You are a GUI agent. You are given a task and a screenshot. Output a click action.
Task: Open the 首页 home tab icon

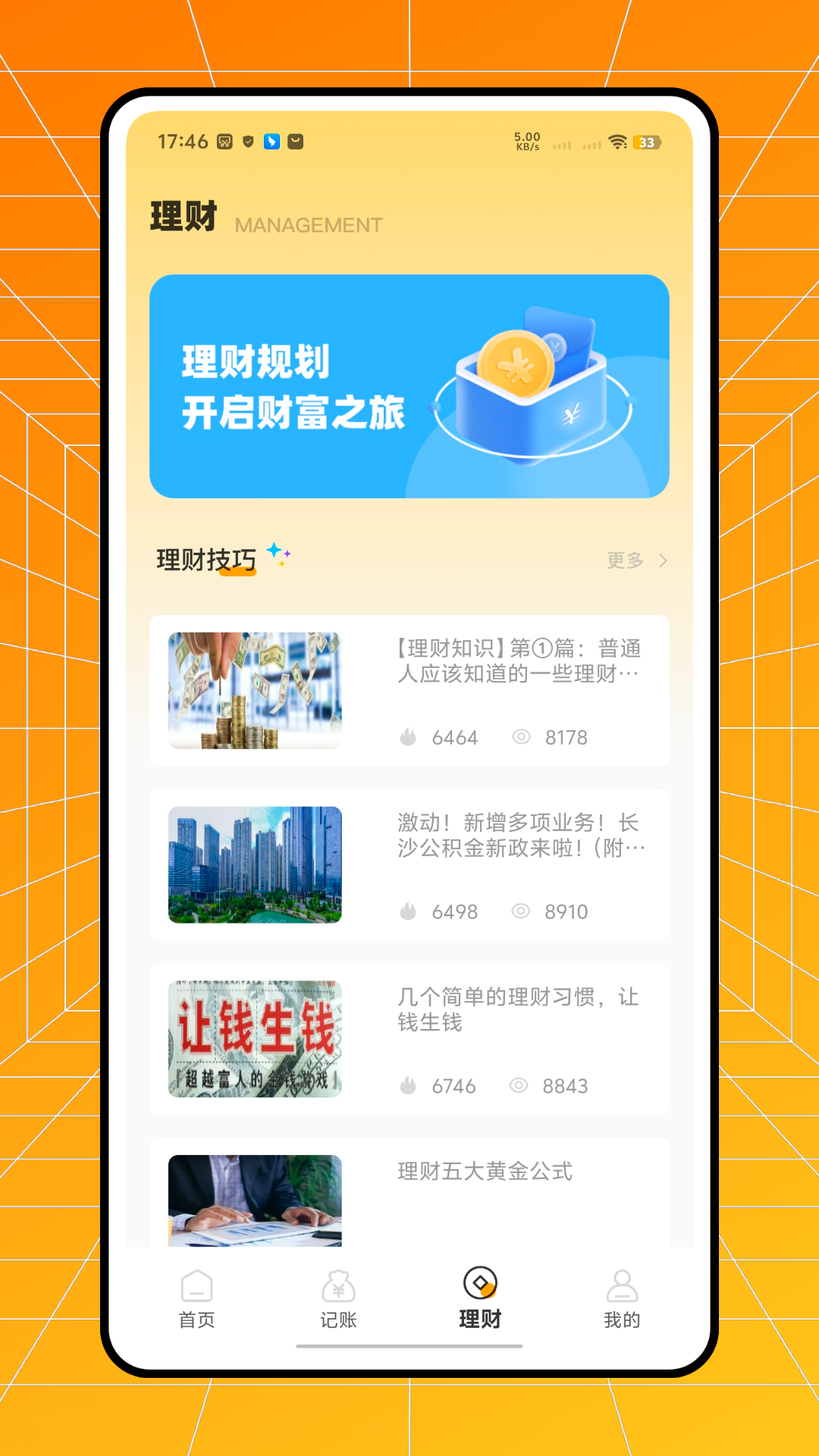pyautogui.click(x=196, y=1285)
